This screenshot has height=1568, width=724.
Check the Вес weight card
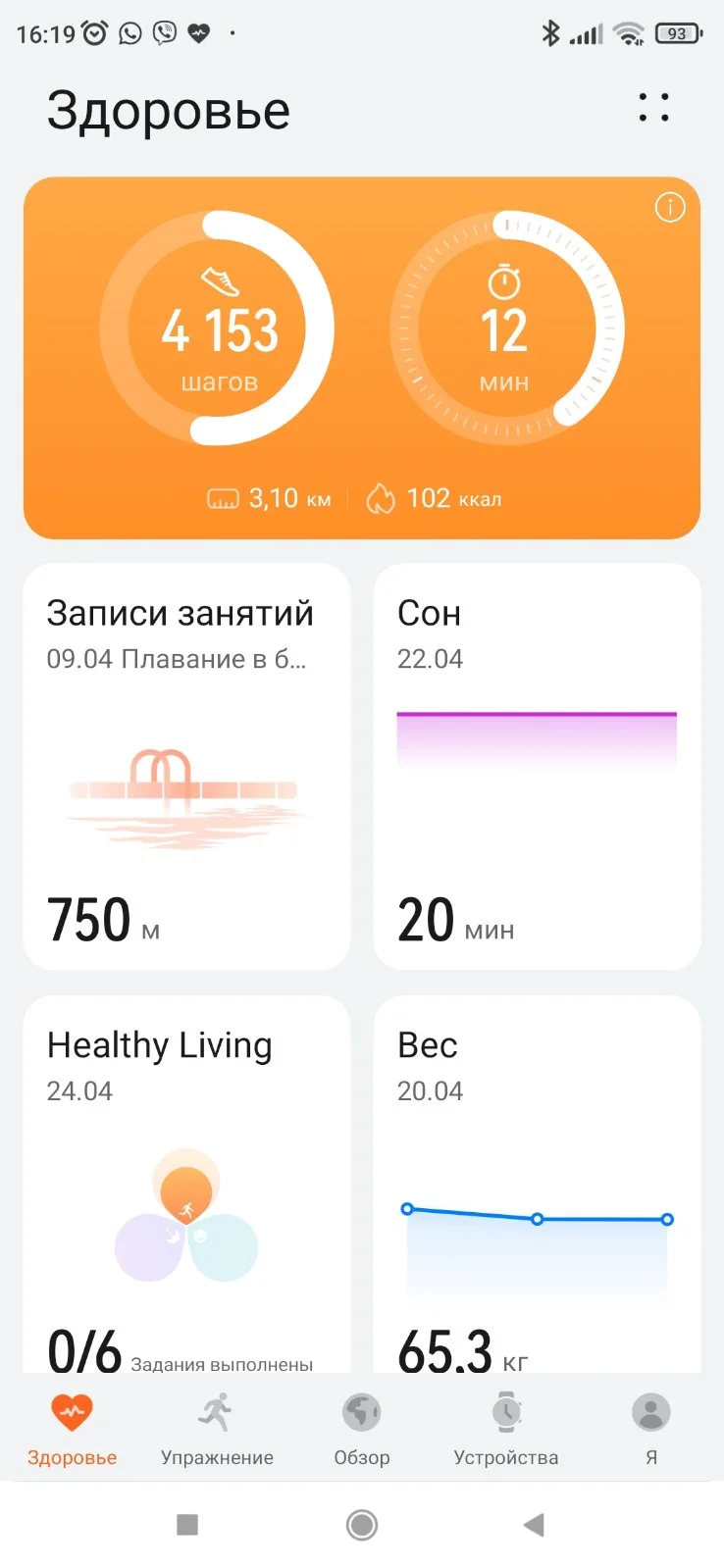tap(537, 1185)
